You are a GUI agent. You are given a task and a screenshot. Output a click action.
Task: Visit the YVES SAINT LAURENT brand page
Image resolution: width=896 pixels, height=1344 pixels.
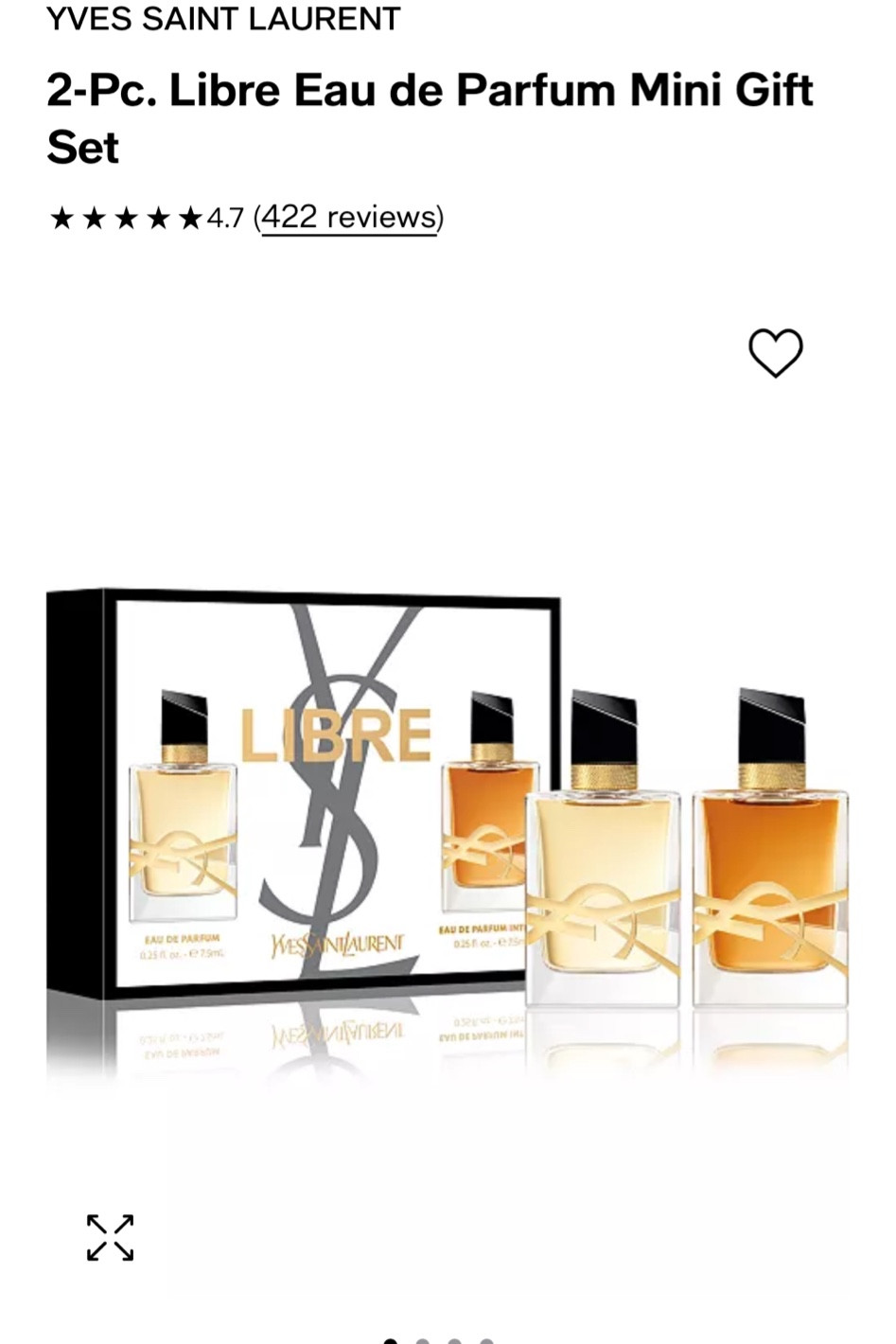(223, 17)
